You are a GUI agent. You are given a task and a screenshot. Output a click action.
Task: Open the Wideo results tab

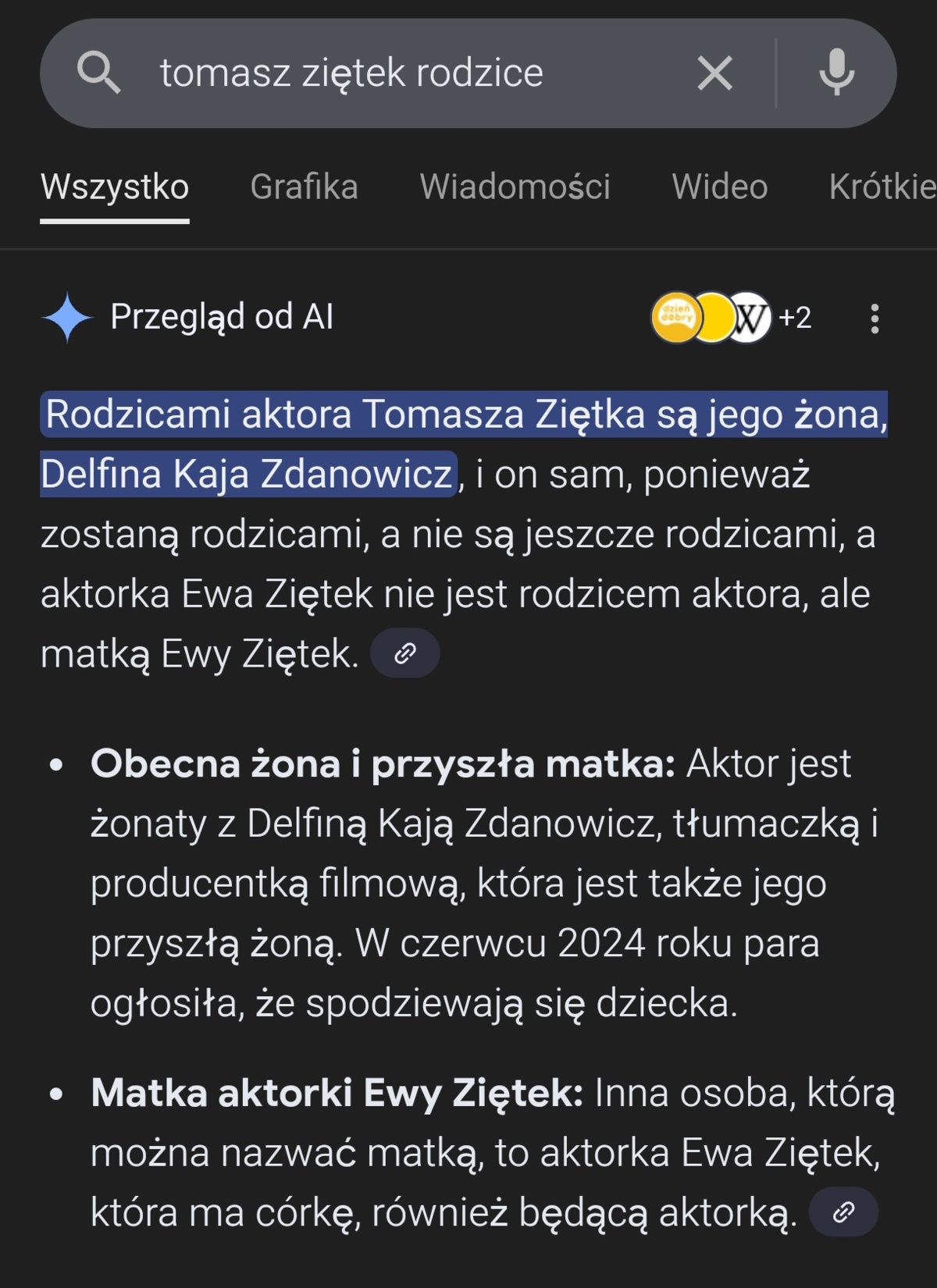click(x=720, y=187)
